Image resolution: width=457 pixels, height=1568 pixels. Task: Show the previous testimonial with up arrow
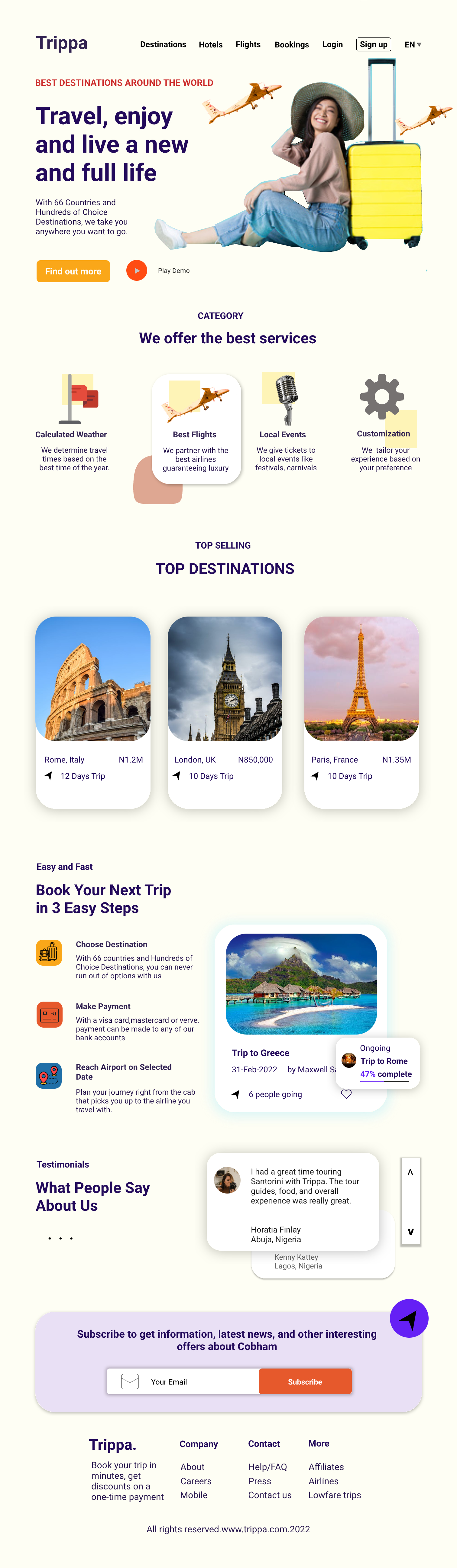pos(410,1172)
